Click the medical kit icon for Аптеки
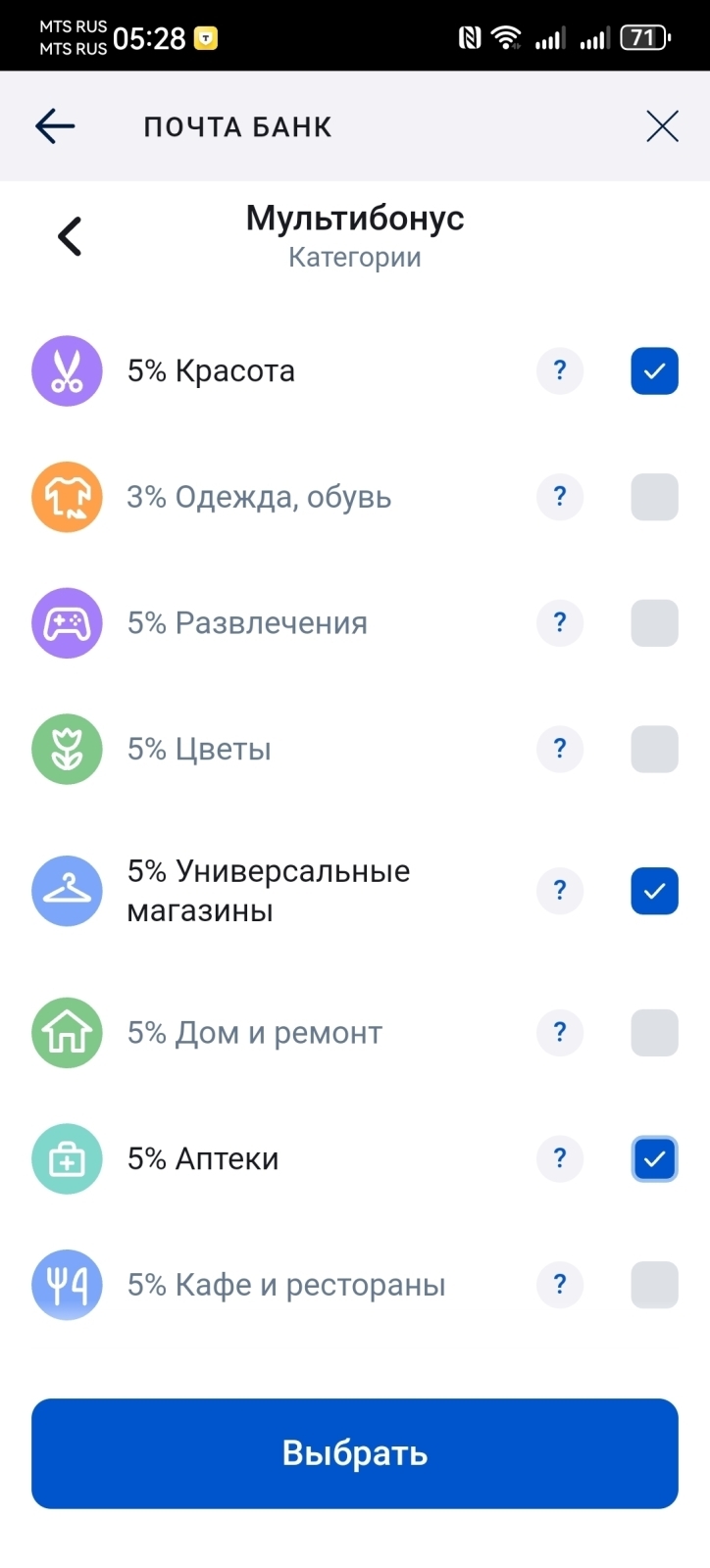The image size is (710, 1568). [x=67, y=1158]
